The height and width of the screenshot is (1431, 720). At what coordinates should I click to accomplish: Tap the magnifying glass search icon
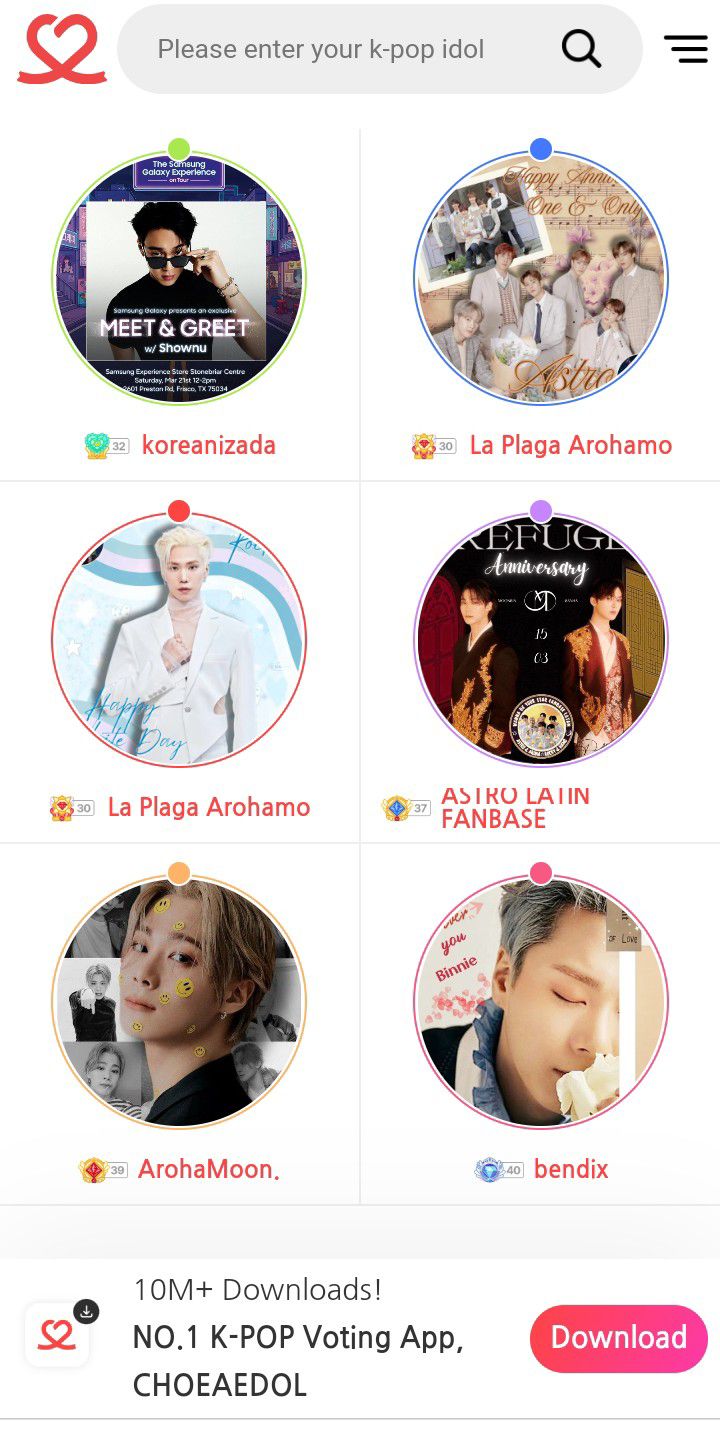click(581, 48)
